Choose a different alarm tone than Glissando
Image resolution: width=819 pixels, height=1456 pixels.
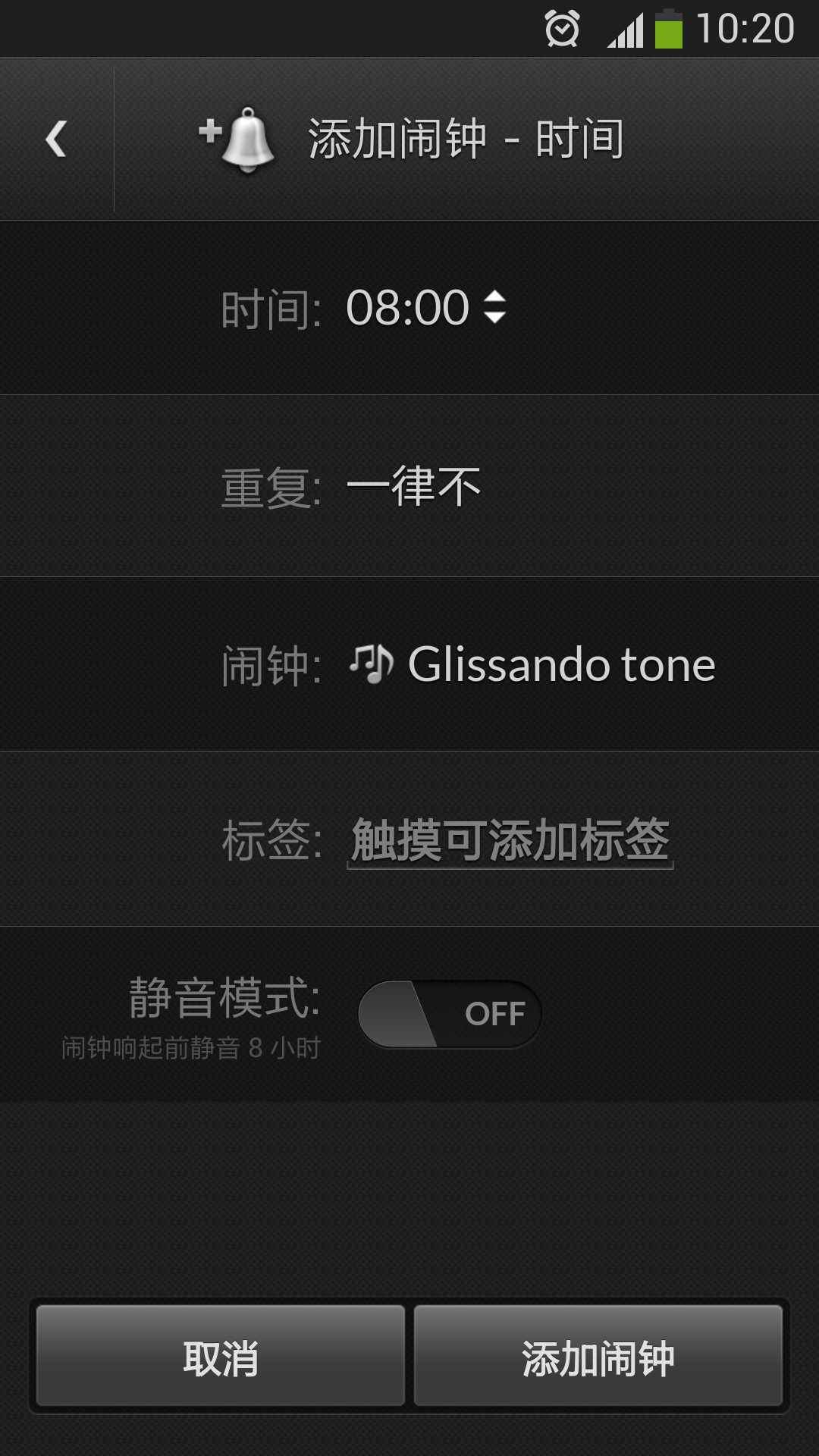[x=531, y=665]
